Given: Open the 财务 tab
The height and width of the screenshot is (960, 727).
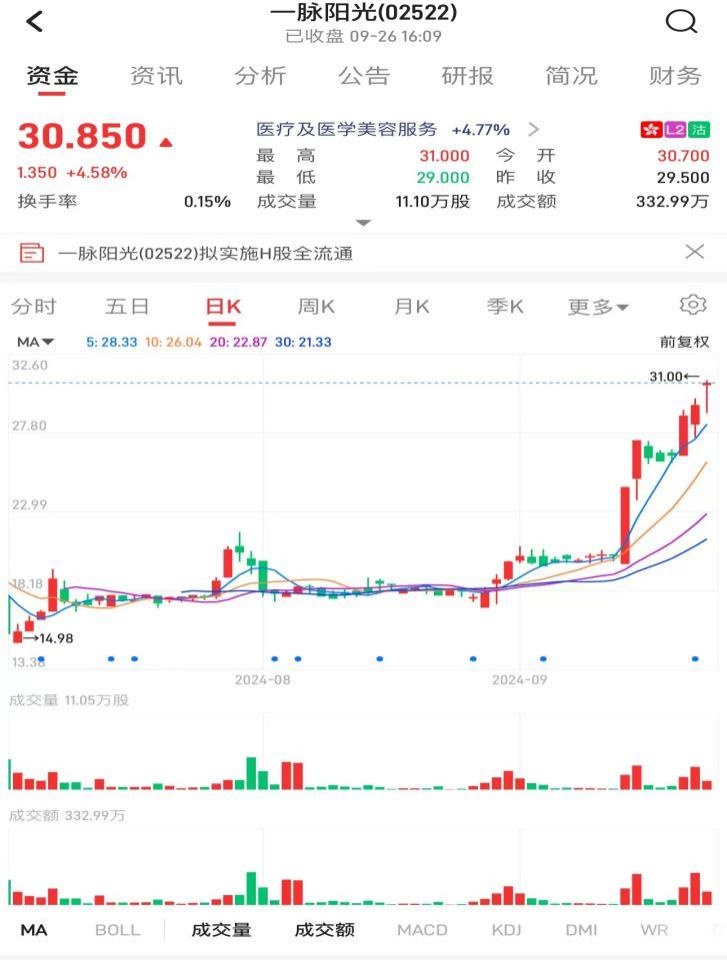Looking at the screenshot, I should 675,76.
